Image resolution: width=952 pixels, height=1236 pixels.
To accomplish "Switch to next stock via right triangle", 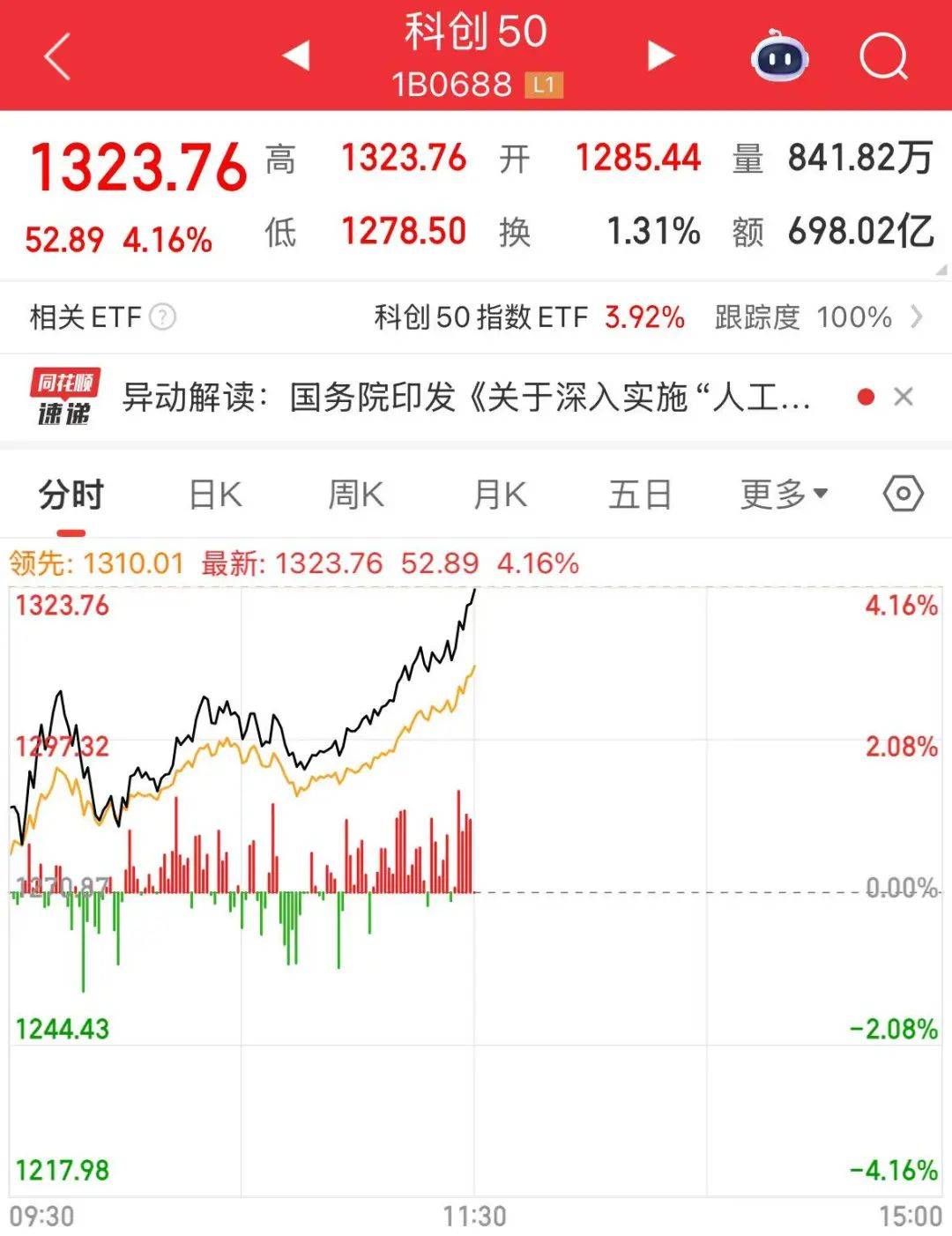I will [x=657, y=55].
